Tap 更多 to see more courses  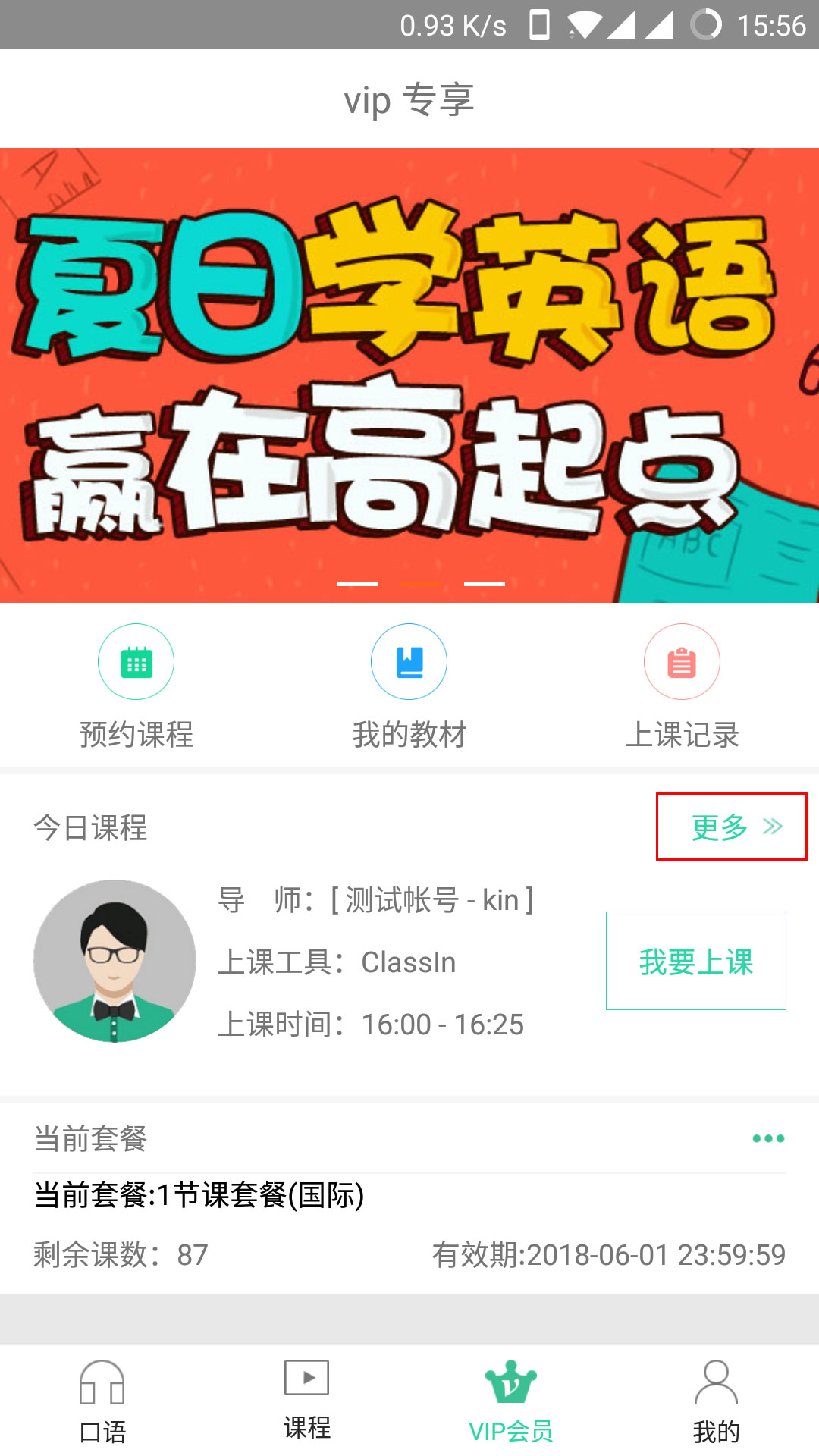731,827
